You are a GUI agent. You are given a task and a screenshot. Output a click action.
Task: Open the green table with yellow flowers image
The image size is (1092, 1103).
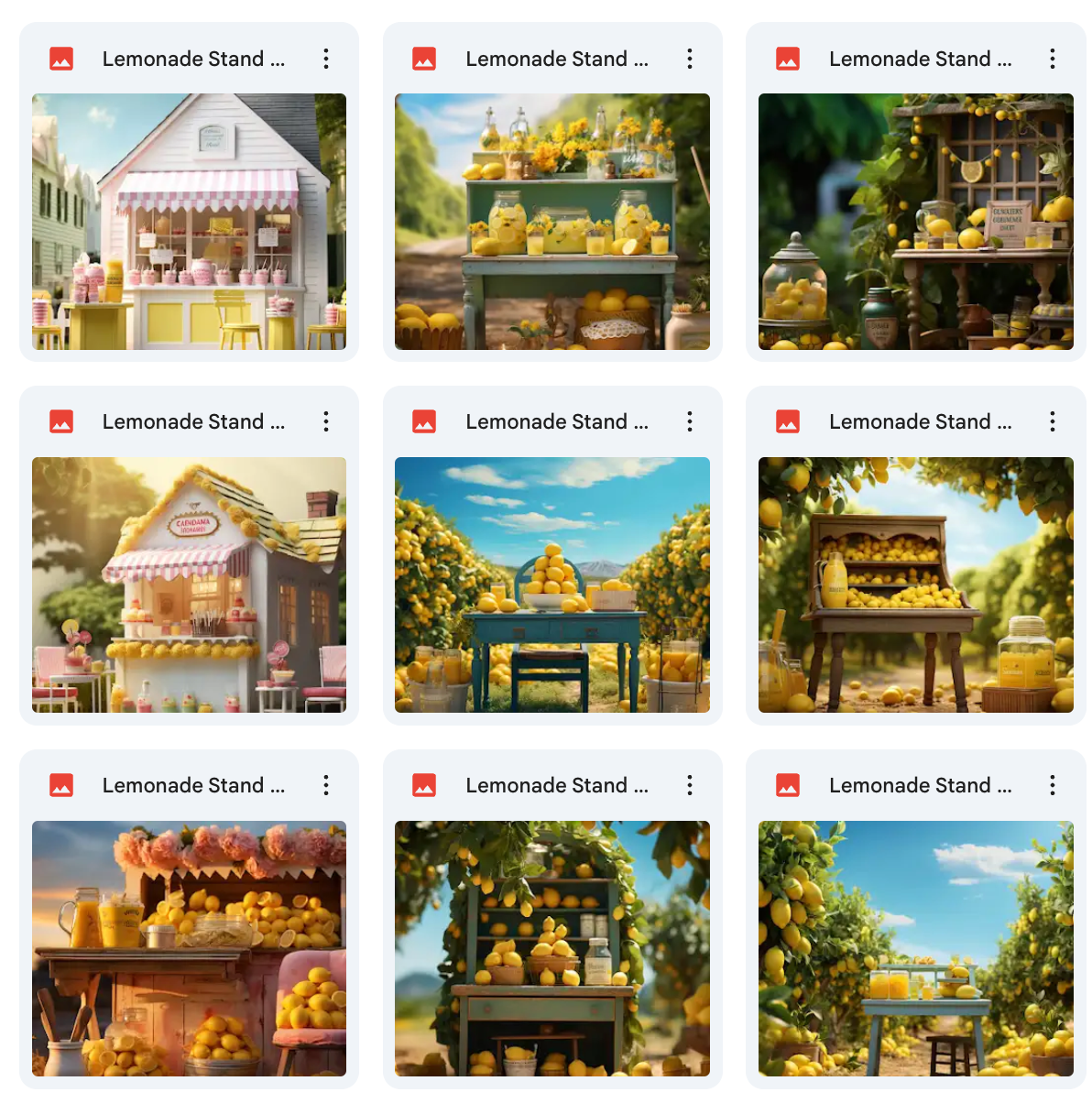[x=551, y=221]
